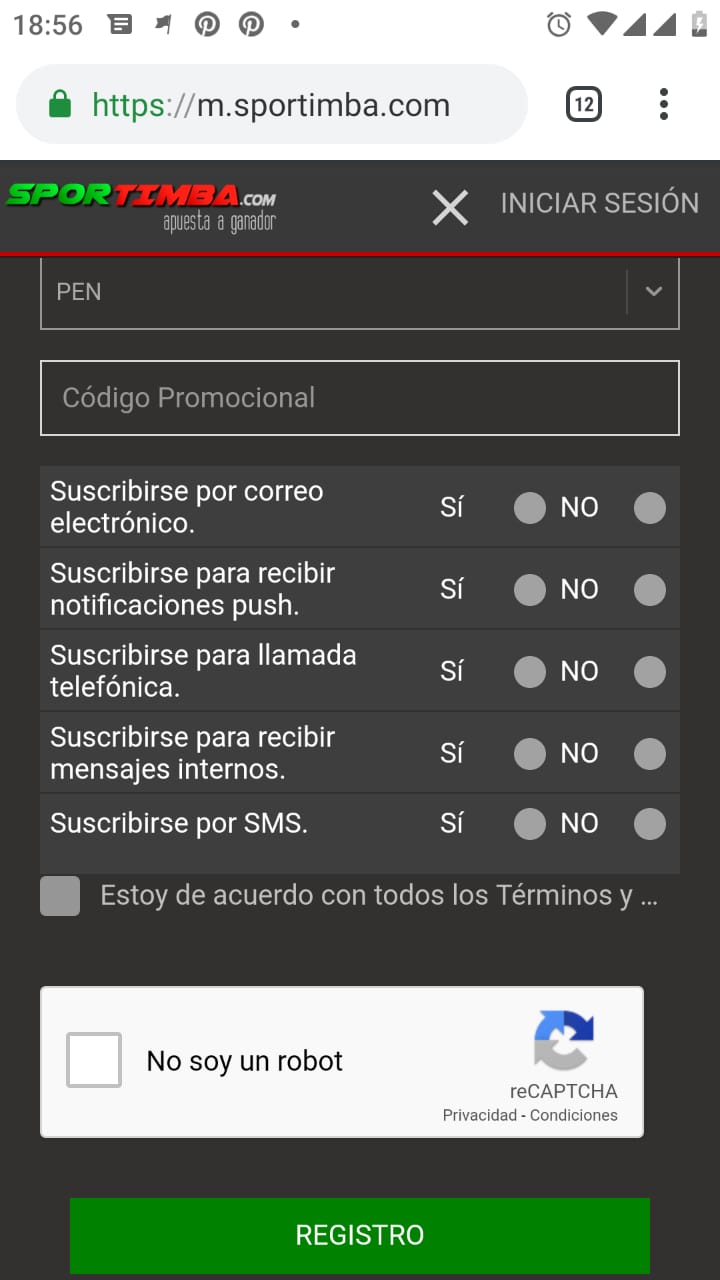Tap the green REGISTRO button
This screenshot has height=1280, width=720.
(360, 1235)
